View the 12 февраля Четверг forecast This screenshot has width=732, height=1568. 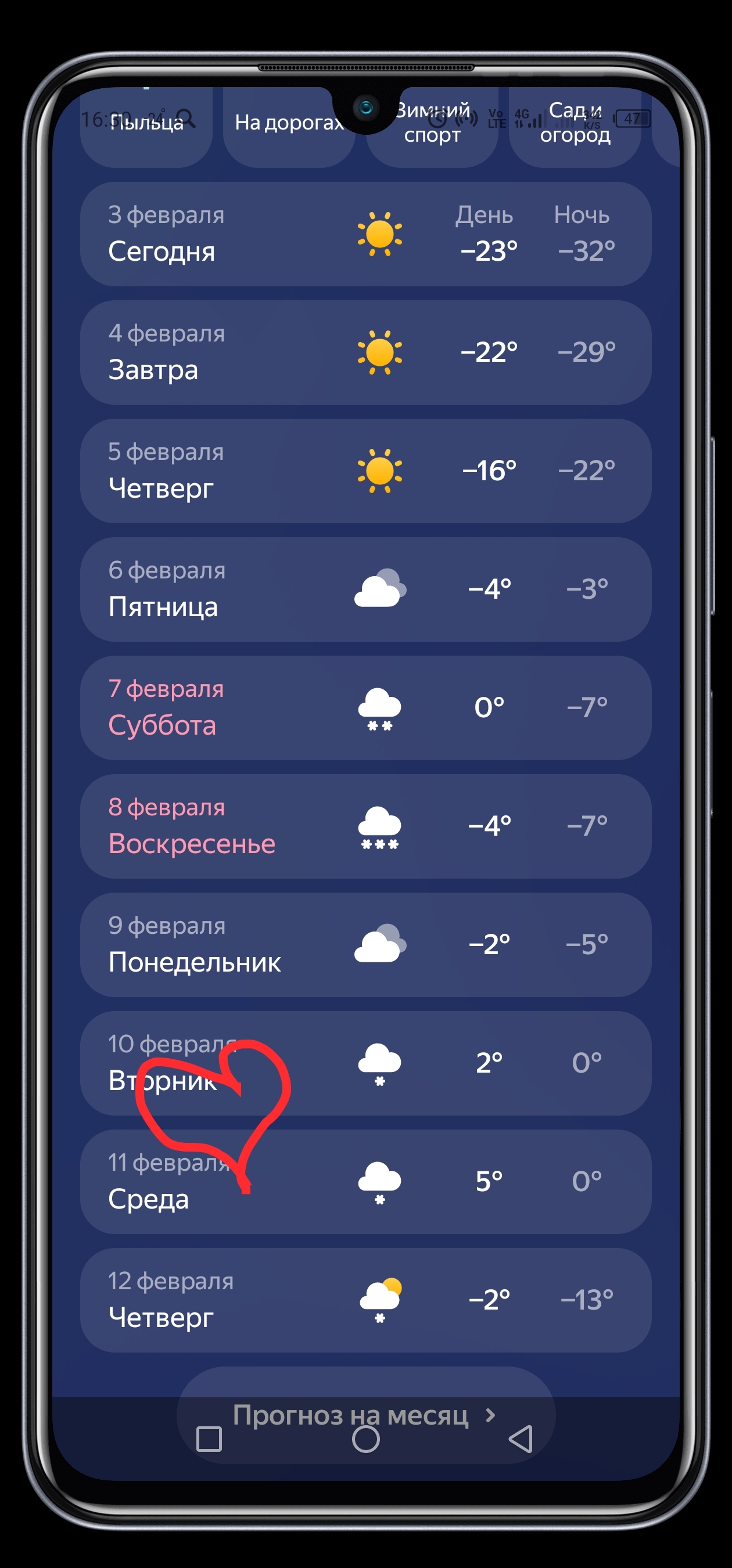coord(365,1300)
